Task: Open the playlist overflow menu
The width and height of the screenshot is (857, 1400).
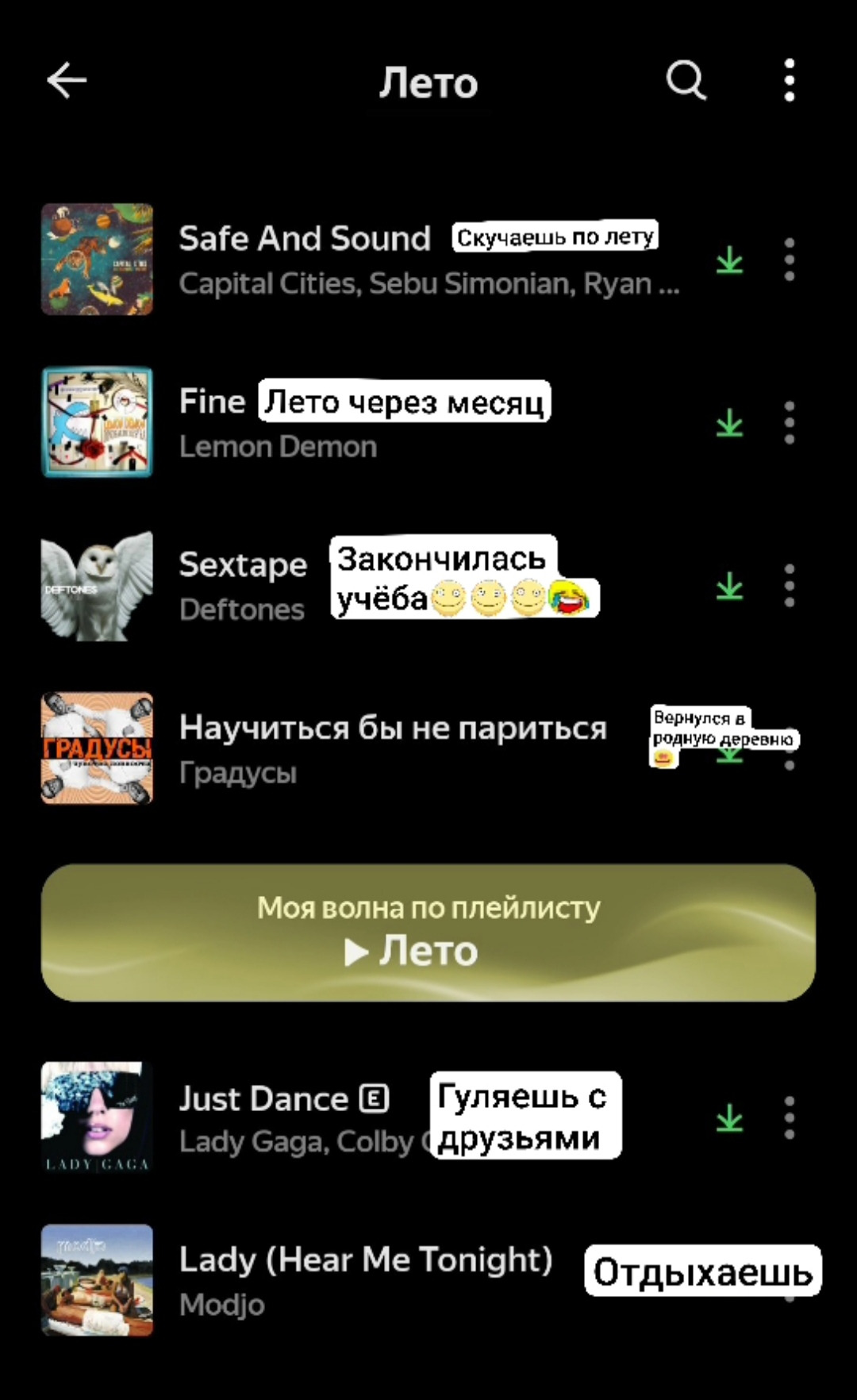Action: (789, 80)
